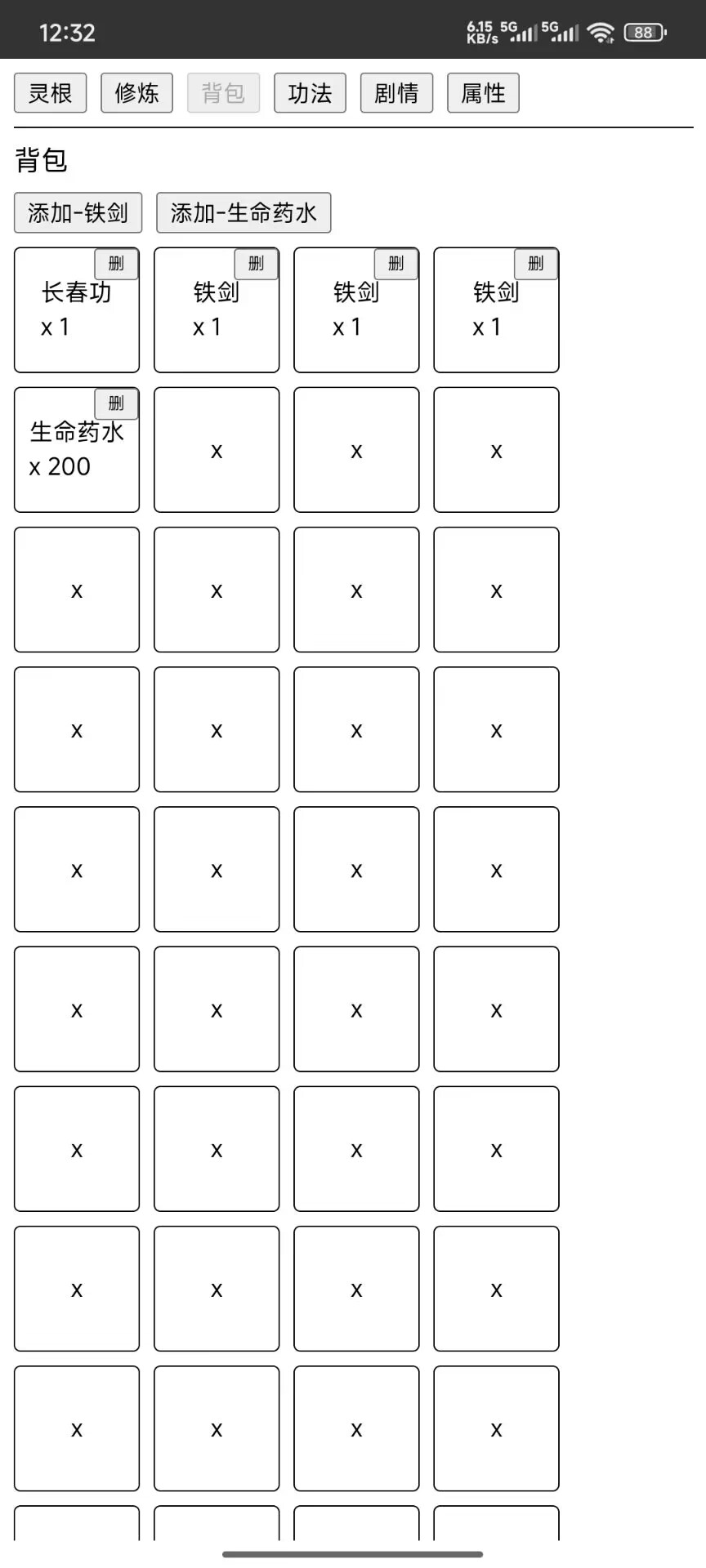Tap the 添加-生命药水 button
Viewport: 706px width, 1568px height.
pos(244,213)
